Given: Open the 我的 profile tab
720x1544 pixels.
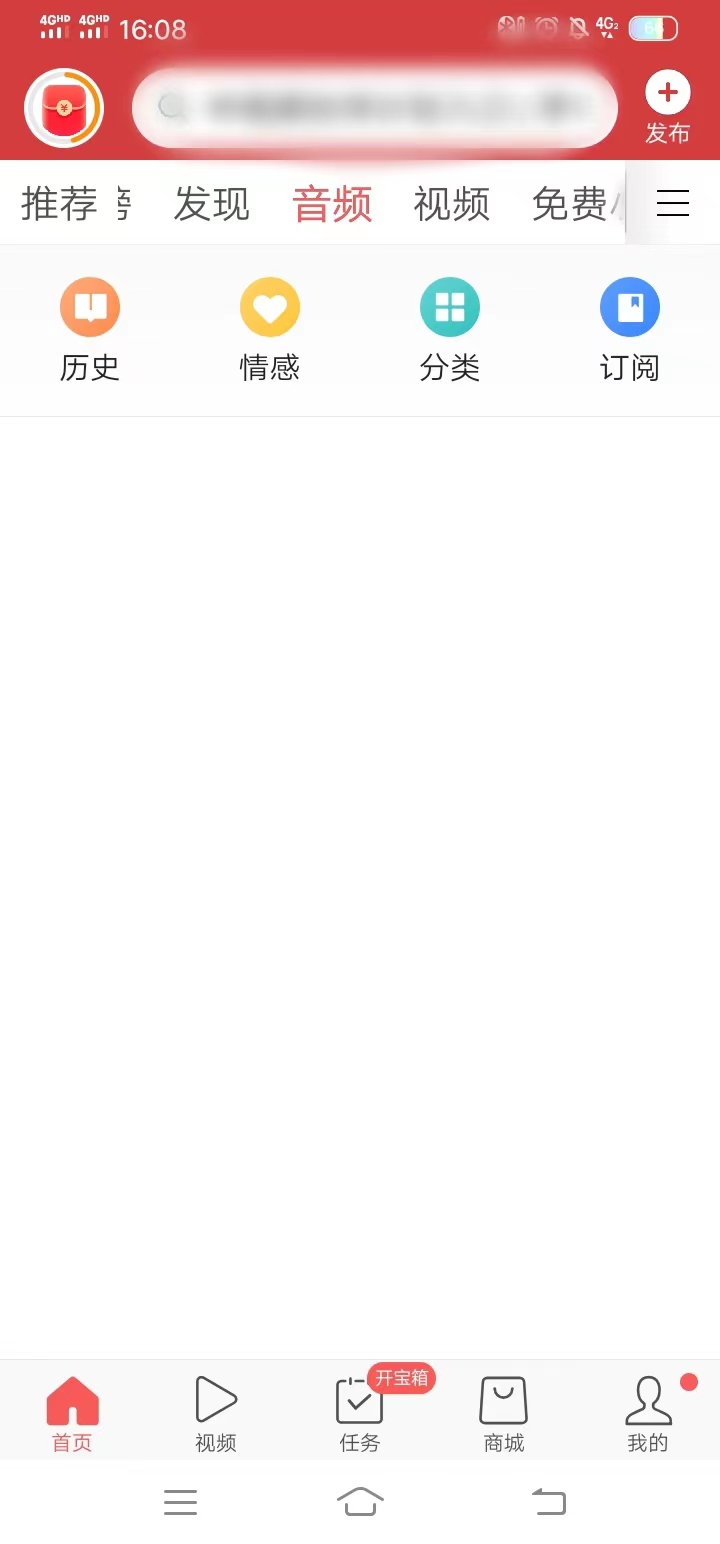Looking at the screenshot, I should (648, 1413).
